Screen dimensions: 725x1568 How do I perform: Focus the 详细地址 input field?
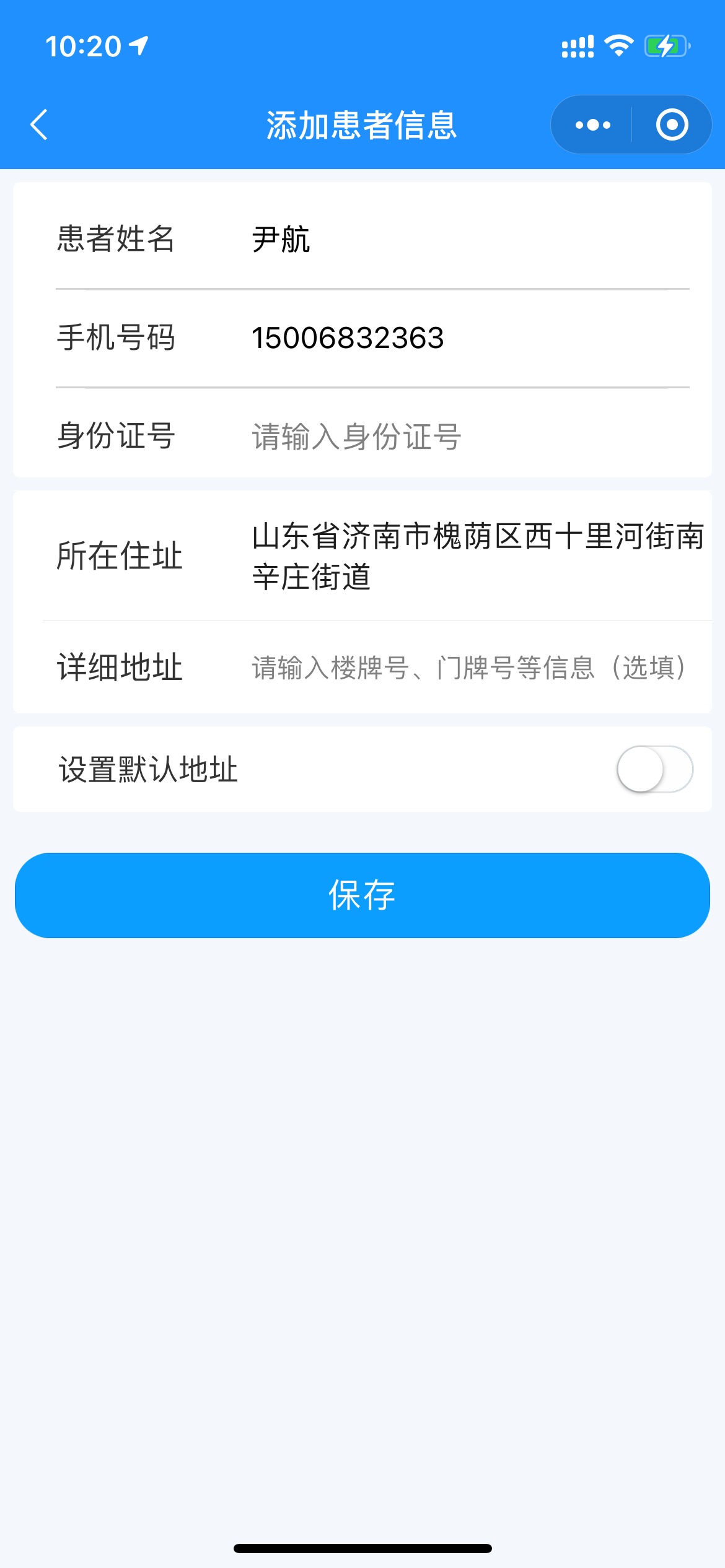tap(471, 668)
